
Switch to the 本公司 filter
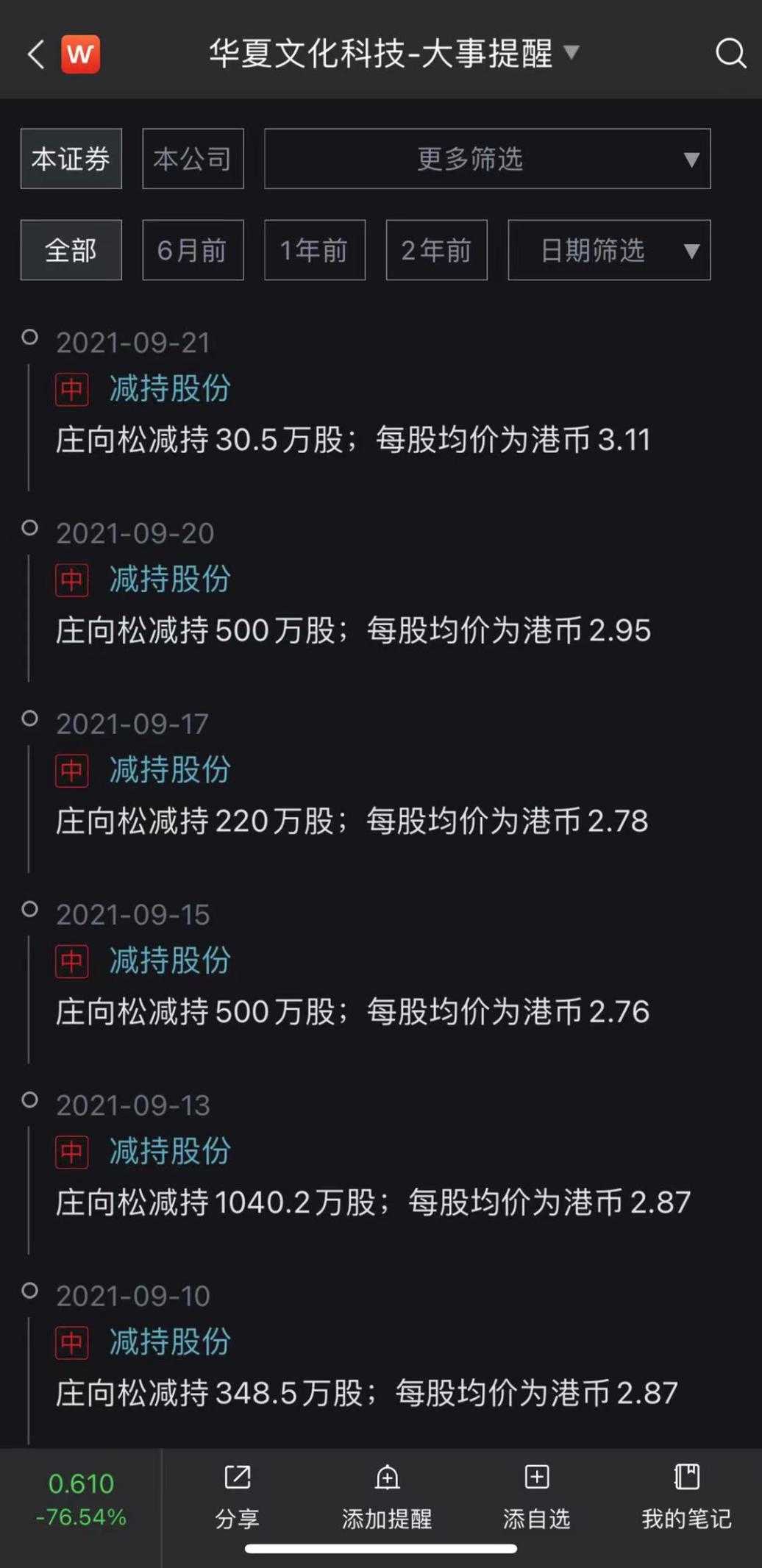(x=193, y=159)
